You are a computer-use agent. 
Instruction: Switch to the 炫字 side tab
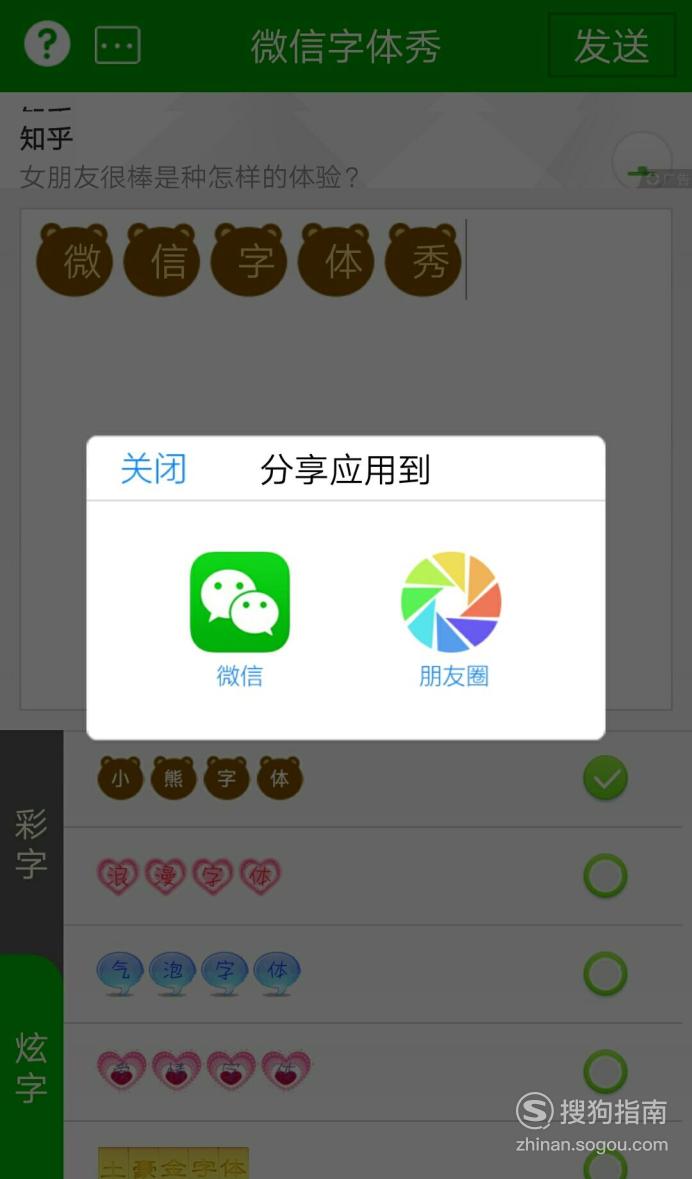(32, 1068)
